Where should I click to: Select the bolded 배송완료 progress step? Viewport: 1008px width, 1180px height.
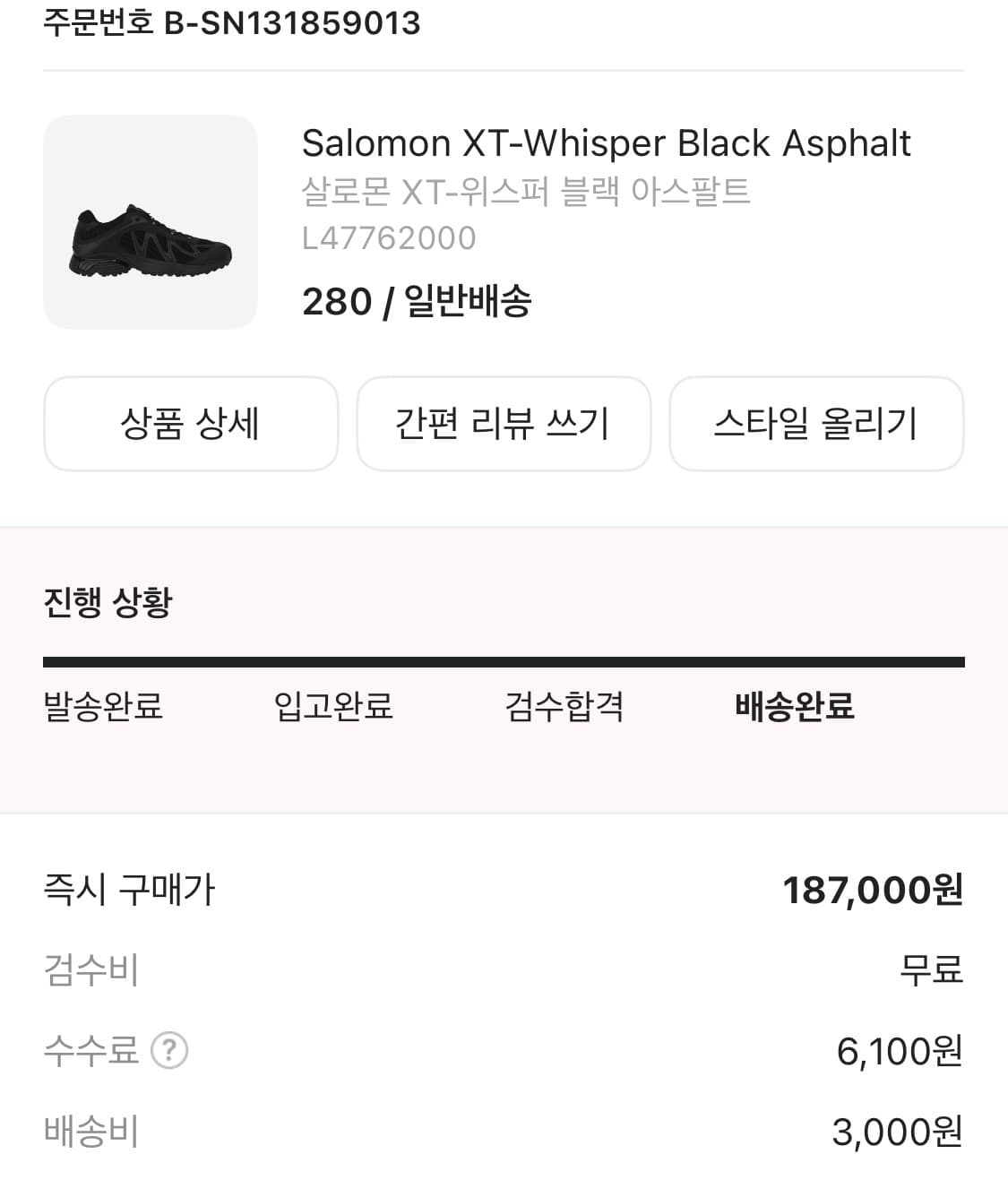[796, 707]
